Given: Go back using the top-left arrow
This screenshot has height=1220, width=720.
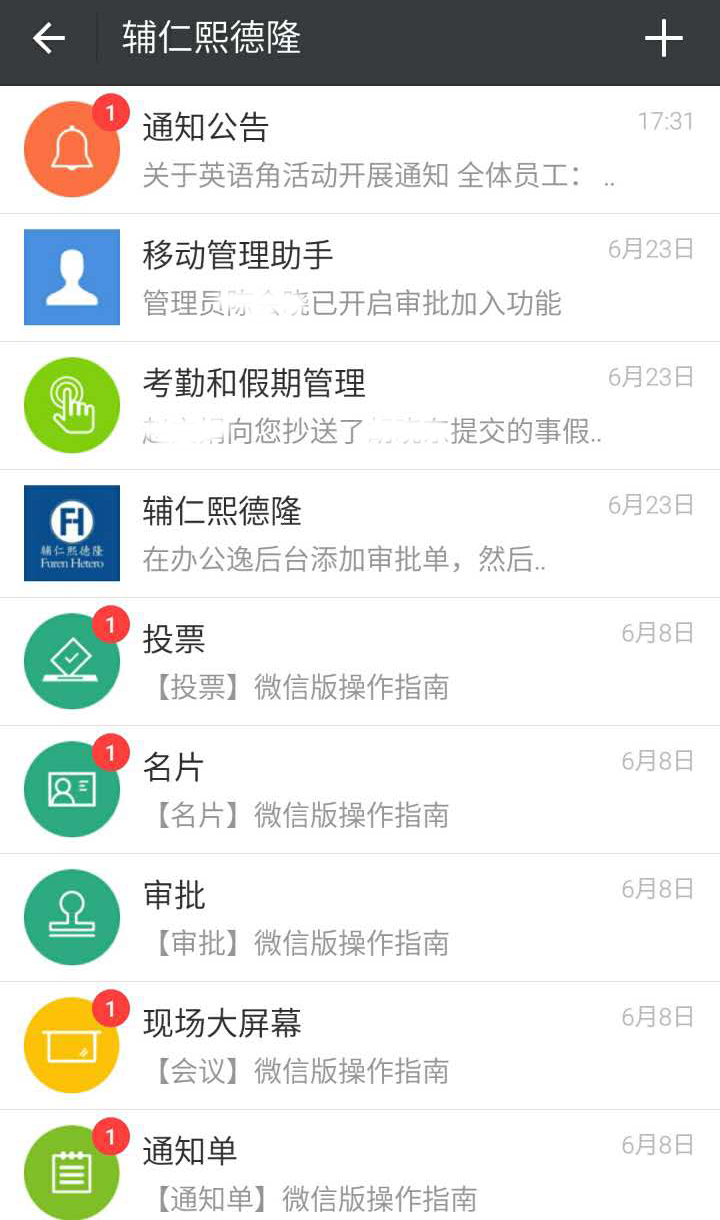Looking at the screenshot, I should click(x=48, y=40).
